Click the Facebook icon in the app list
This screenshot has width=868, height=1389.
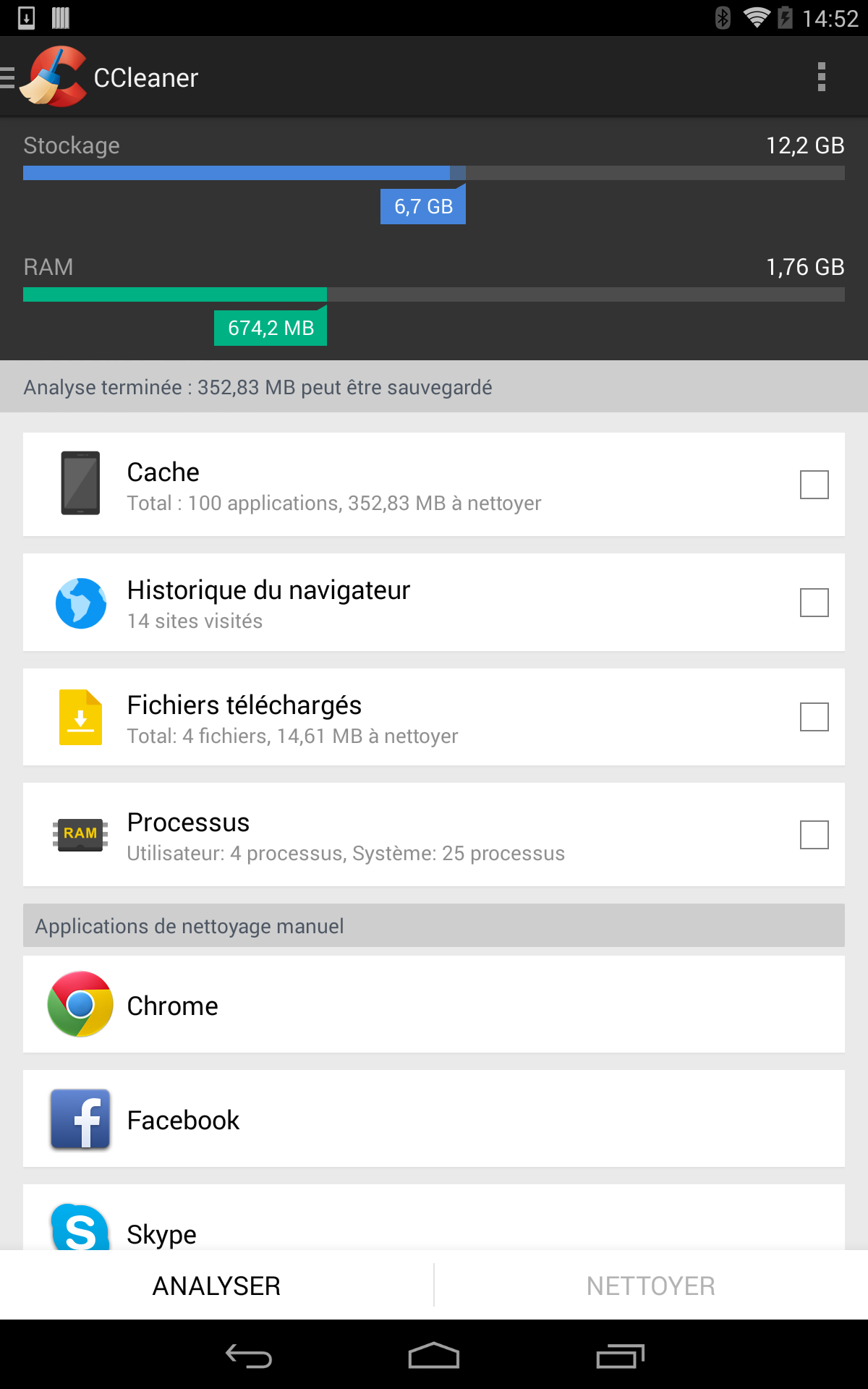coord(81,1118)
